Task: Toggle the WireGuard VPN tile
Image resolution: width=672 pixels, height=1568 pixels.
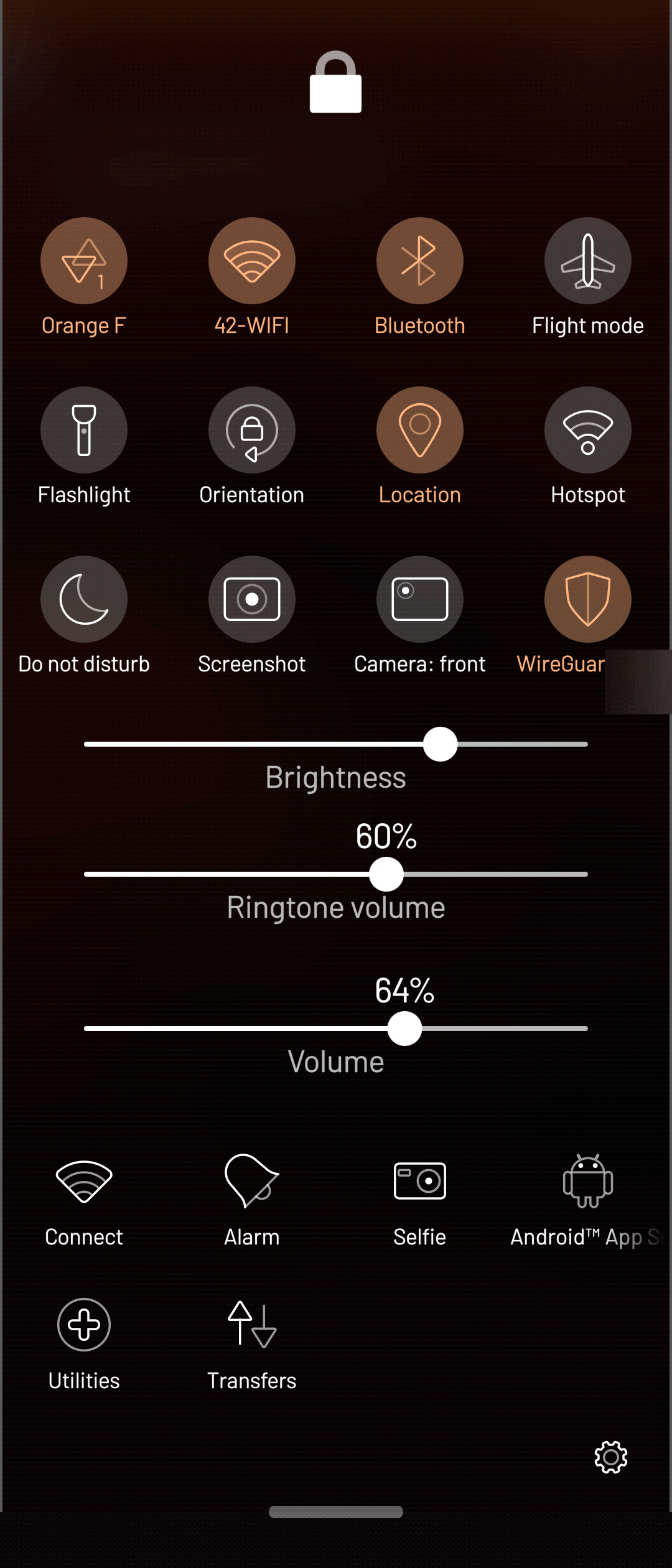Action: (x=588, y=600)
